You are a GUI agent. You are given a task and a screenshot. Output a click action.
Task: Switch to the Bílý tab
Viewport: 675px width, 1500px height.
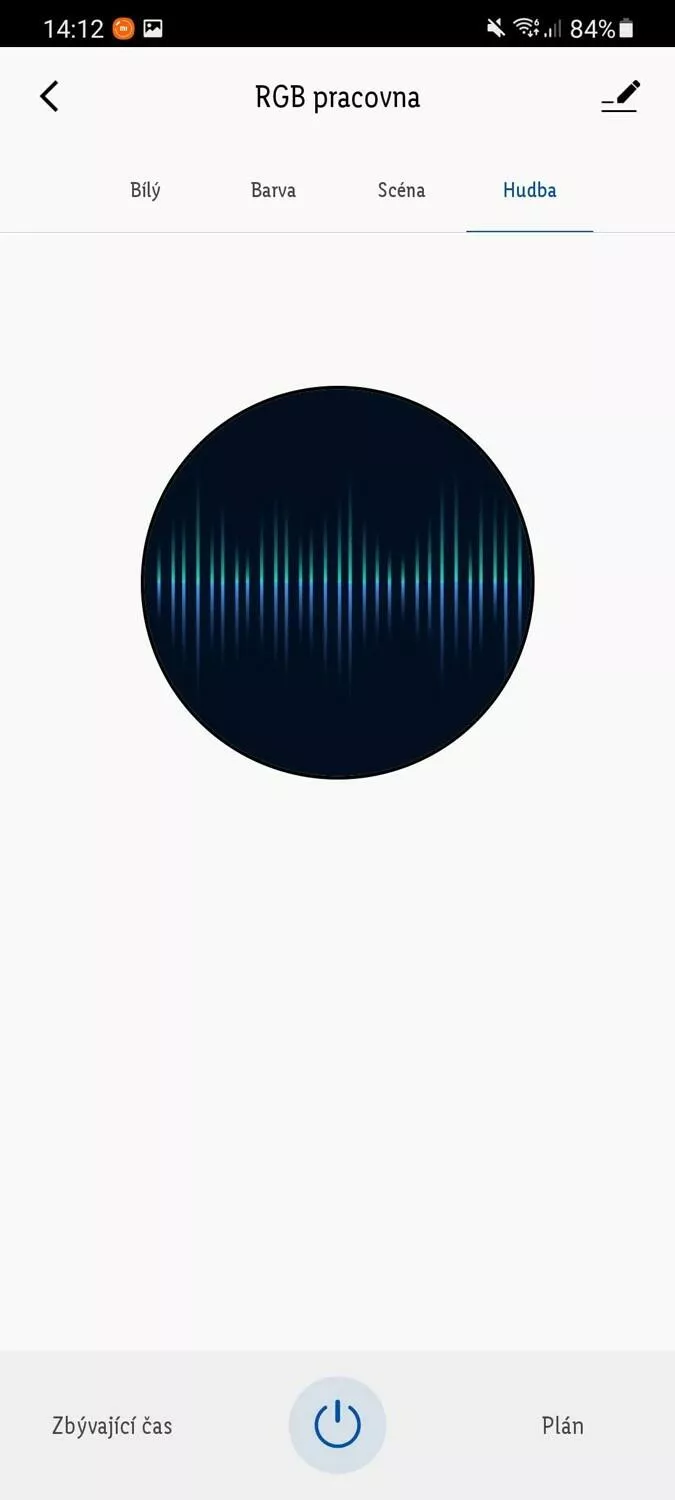(145, 190)
